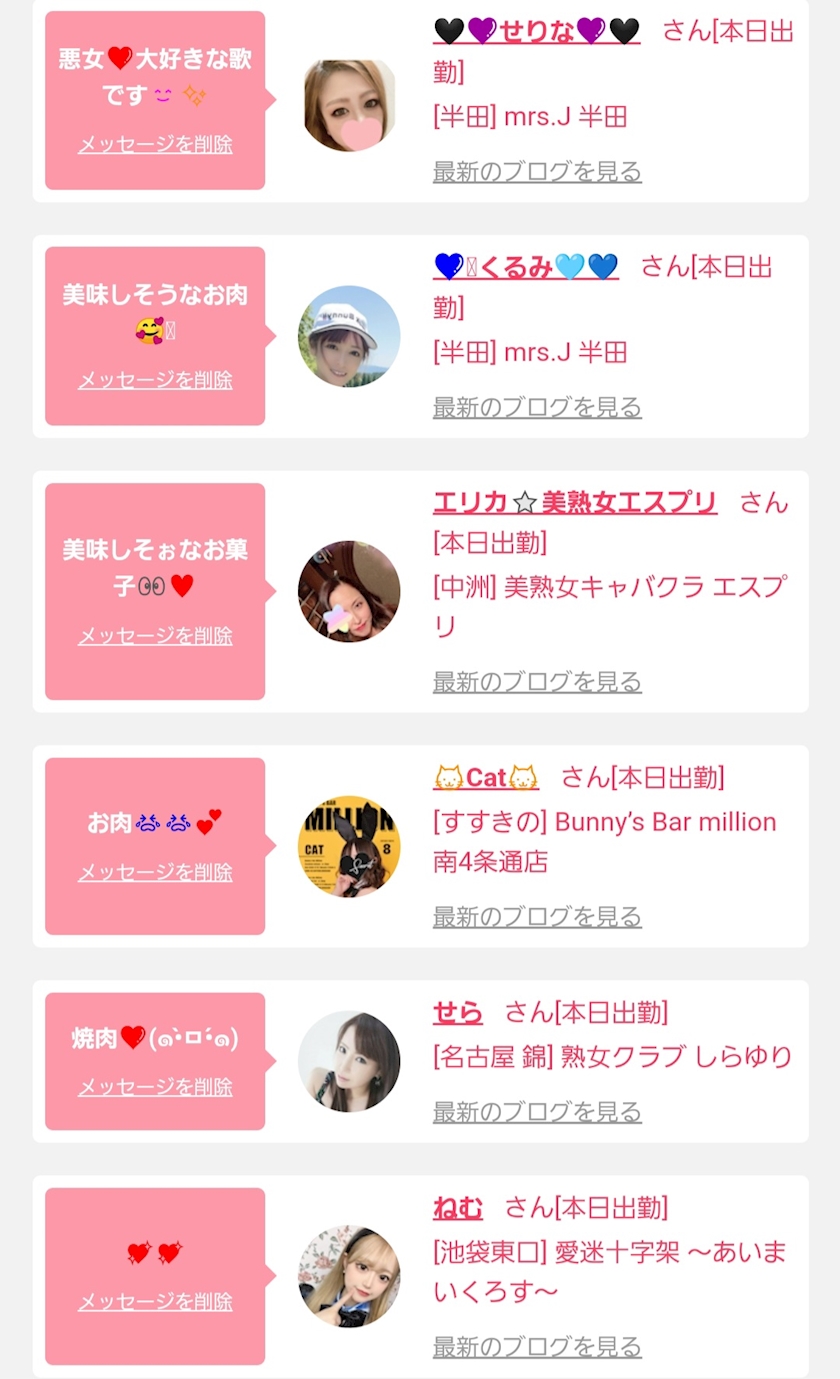View Cat's latest blog
Screen dimensions: 840x1379
coord(537,916)
